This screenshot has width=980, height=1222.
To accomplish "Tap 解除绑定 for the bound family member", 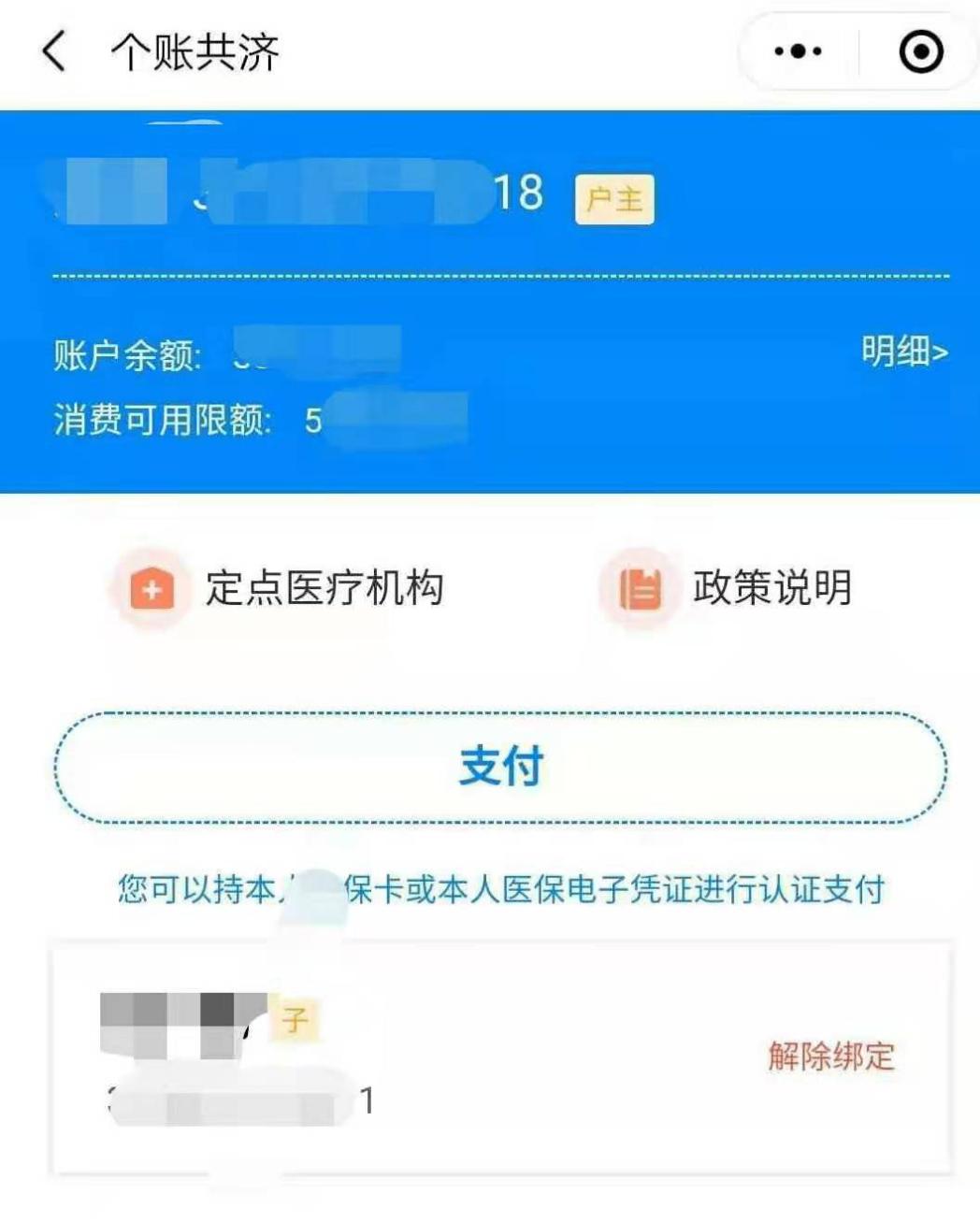I will pos(830,1057).
